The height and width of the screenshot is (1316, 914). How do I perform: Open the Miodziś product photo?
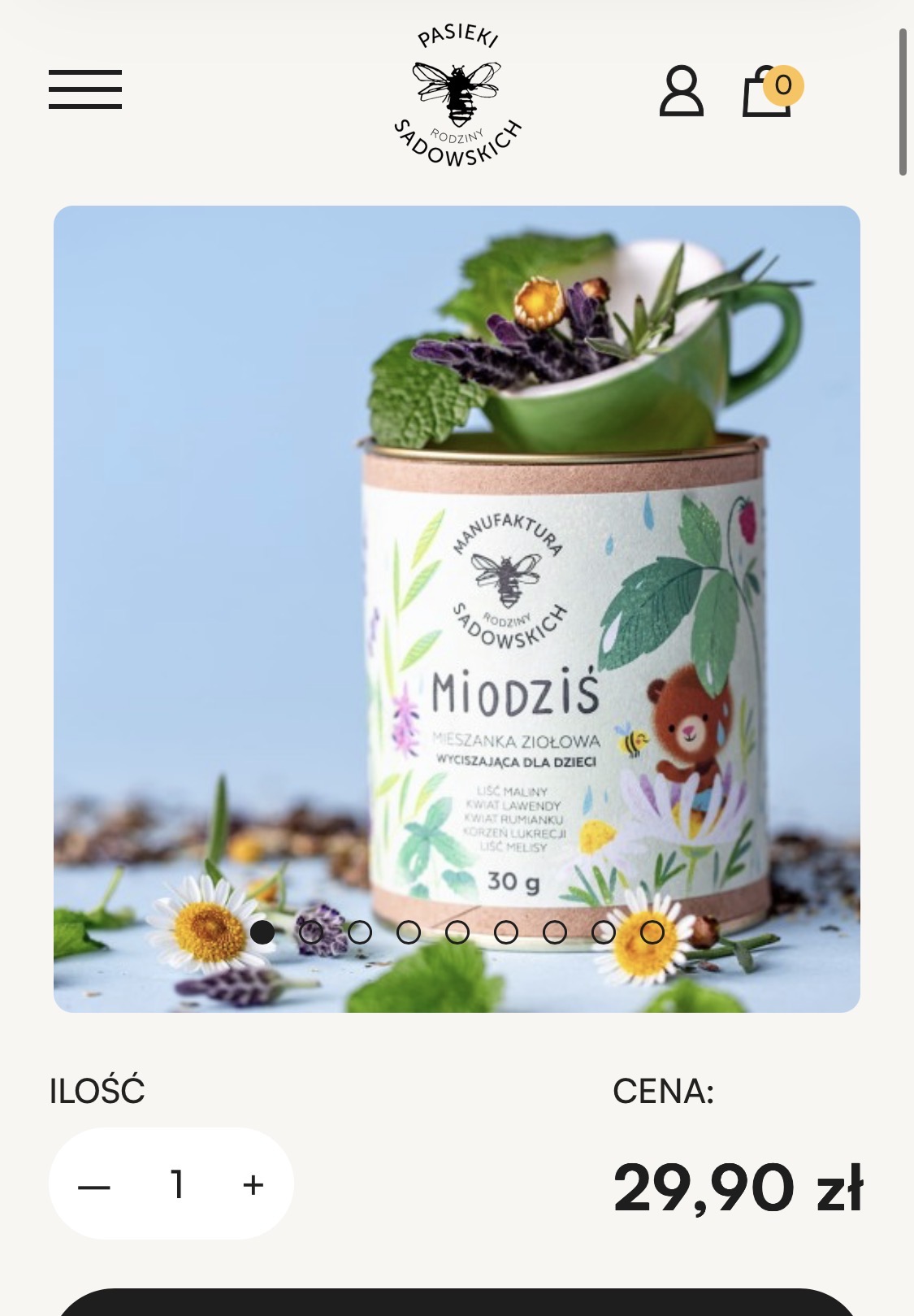(457, 569)
